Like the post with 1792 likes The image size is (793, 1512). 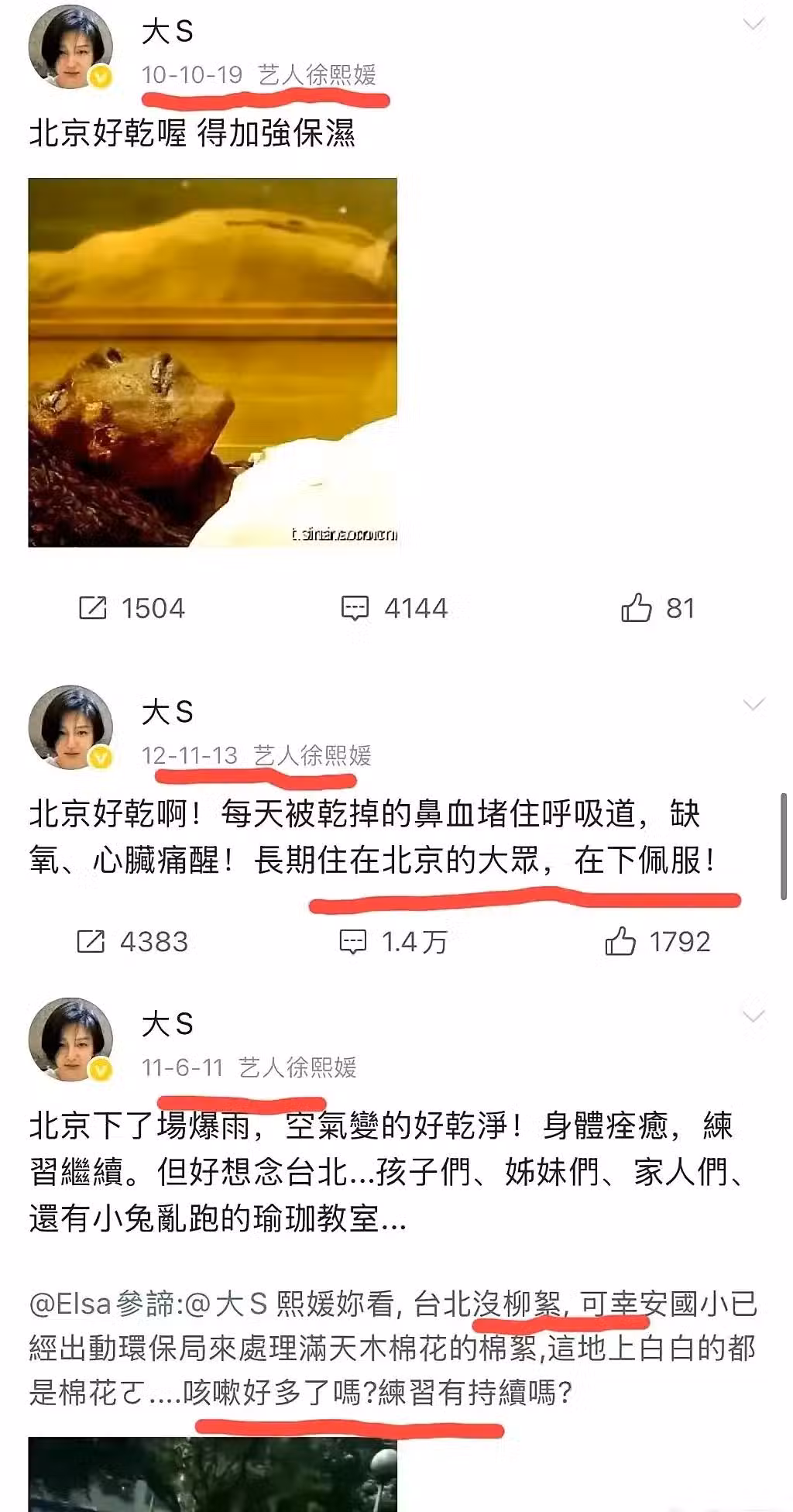(657, 942)
